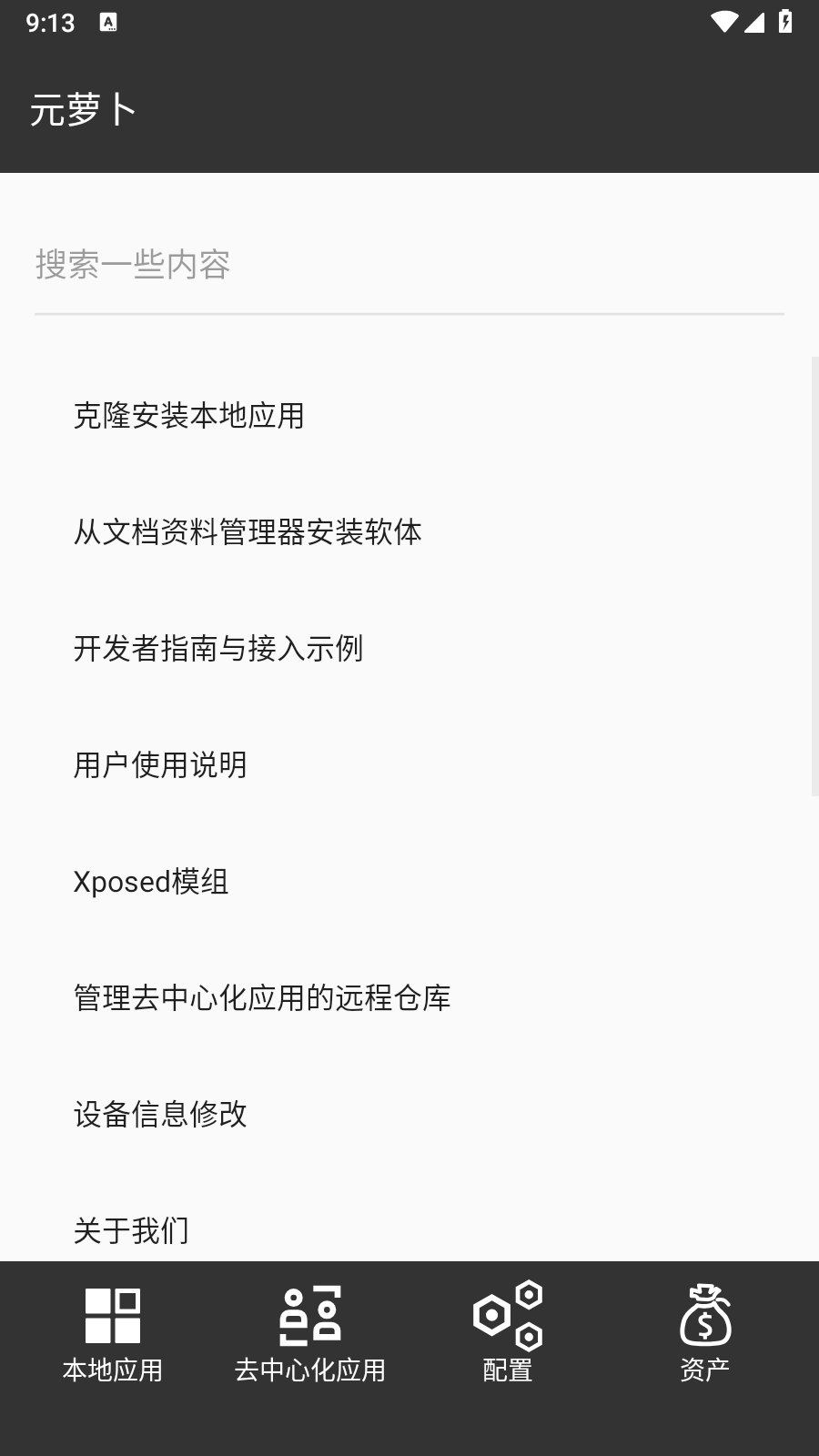Open the 关于我们 page
Viewport: 819px width, 1456px height.
[x=131, y=1230]
